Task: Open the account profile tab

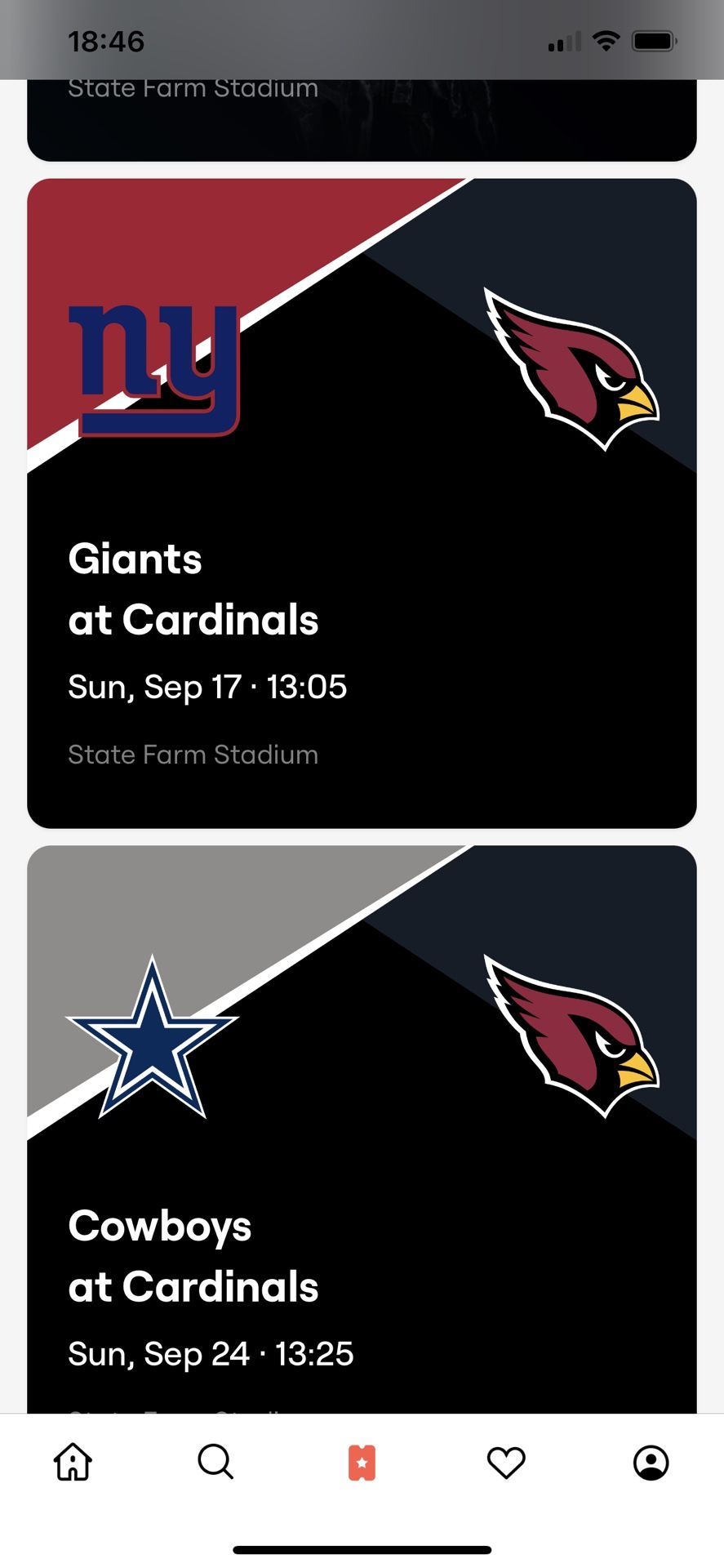Action: 651,1462
